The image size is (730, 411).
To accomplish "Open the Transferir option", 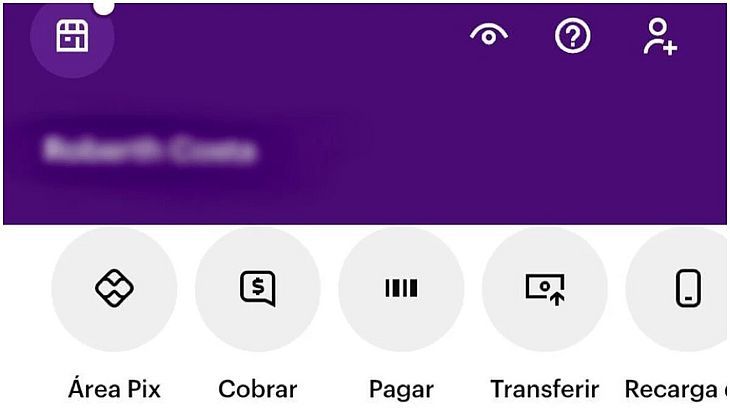I will (x=545, y=290).
